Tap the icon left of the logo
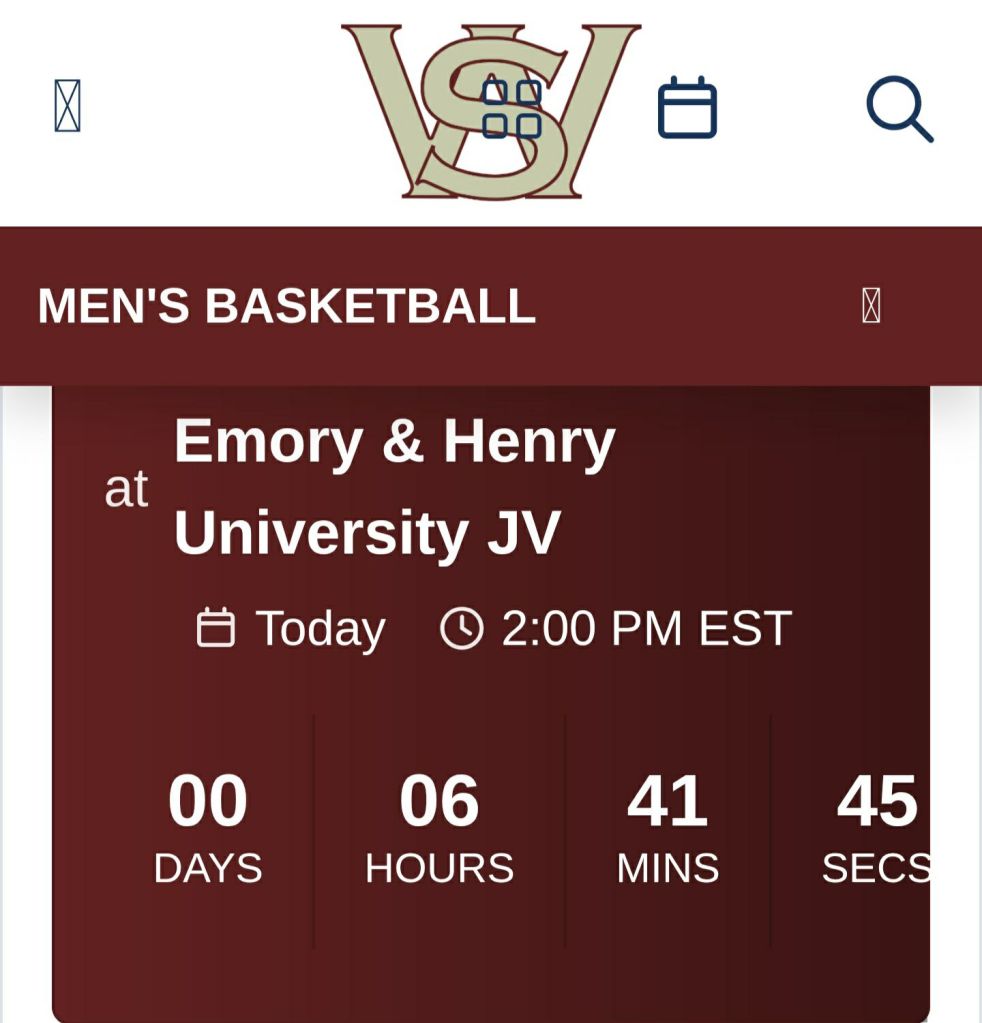This screenshot has width=982, height=1023. coord(67,106)
